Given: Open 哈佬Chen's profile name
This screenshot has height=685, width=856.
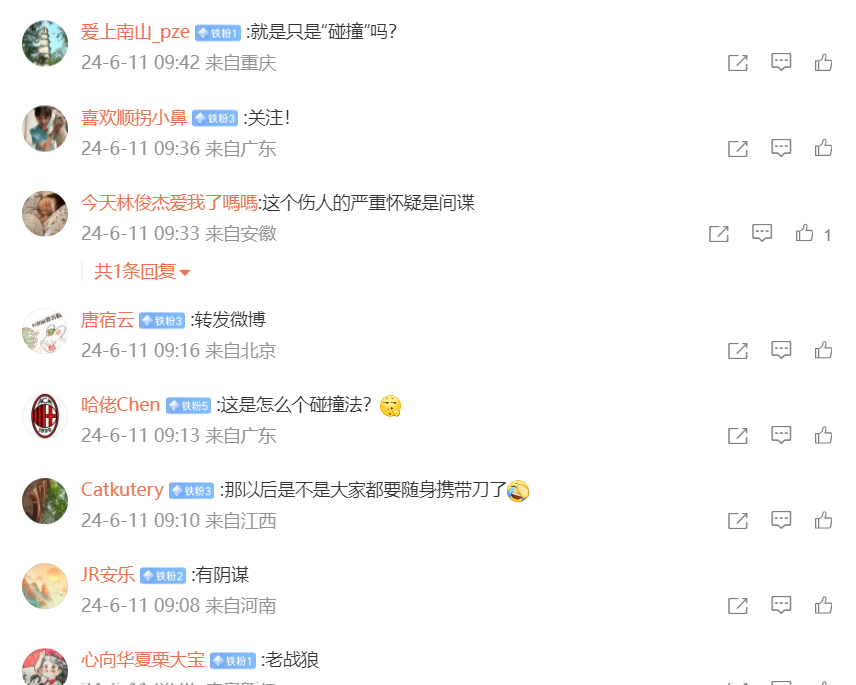Looking at the screenshot, I should click(120, 405).
